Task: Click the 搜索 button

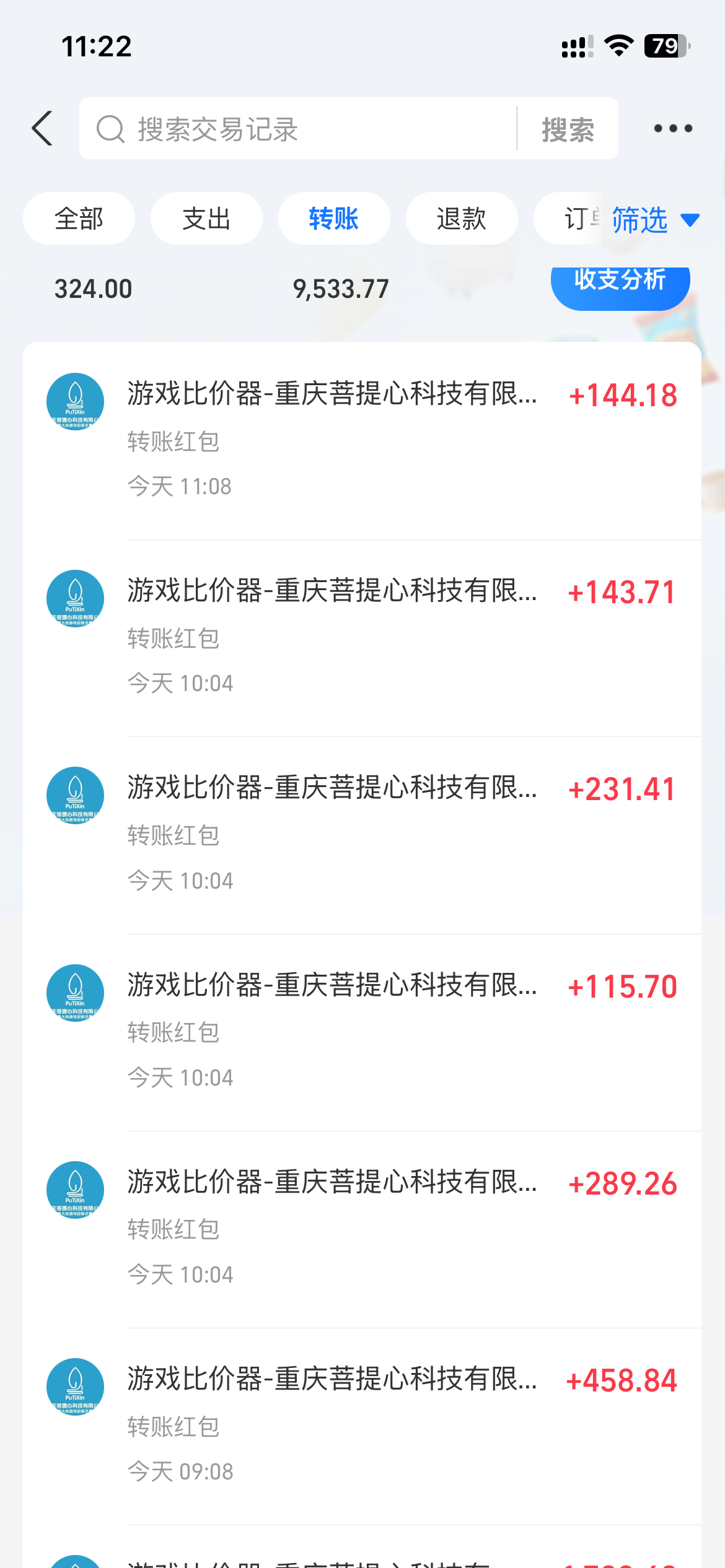Action: pos(568,129)
